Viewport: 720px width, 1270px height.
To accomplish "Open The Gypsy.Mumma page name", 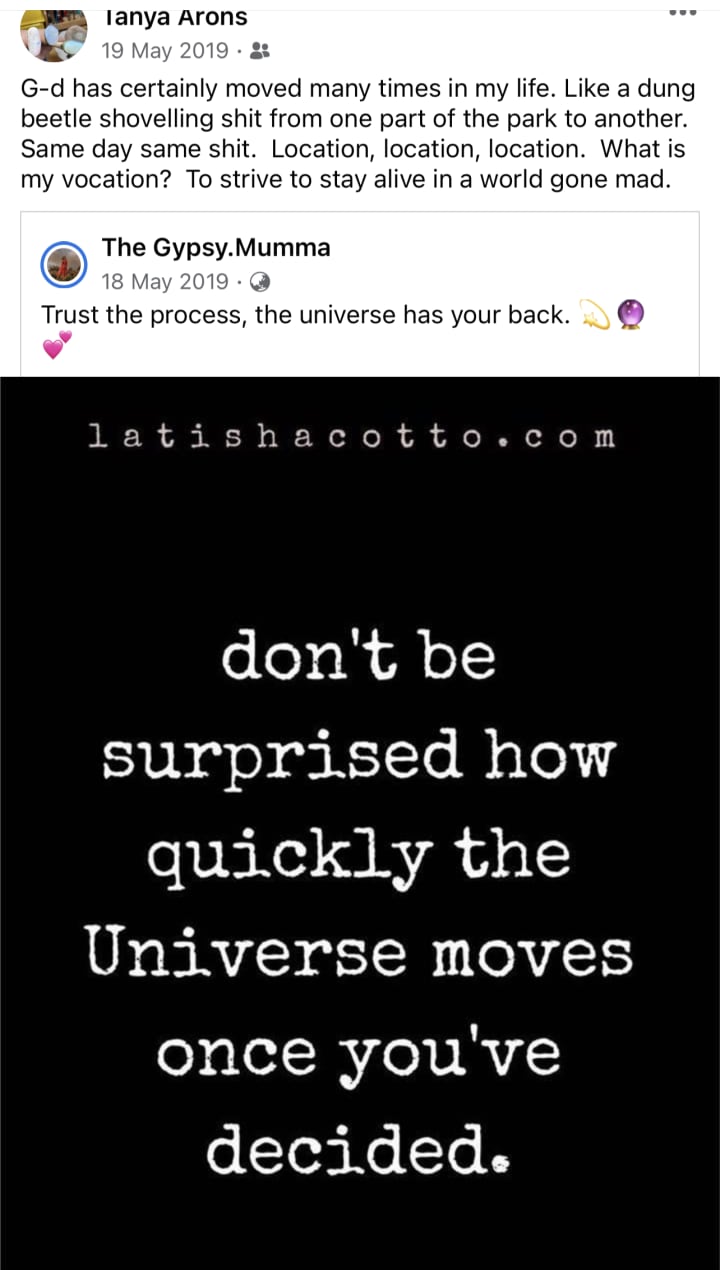I will 216,248.
